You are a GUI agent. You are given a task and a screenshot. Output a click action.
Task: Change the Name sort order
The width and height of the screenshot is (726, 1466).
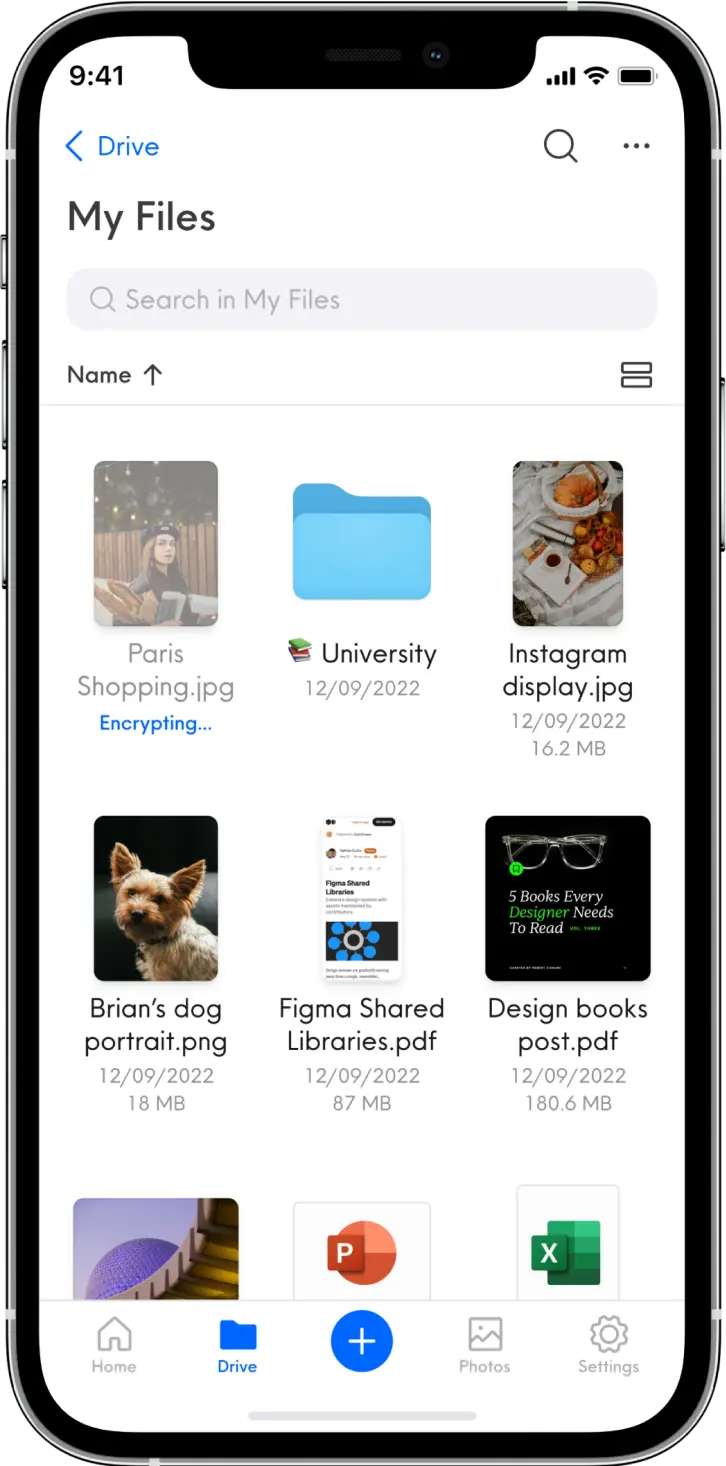point(114,375)
